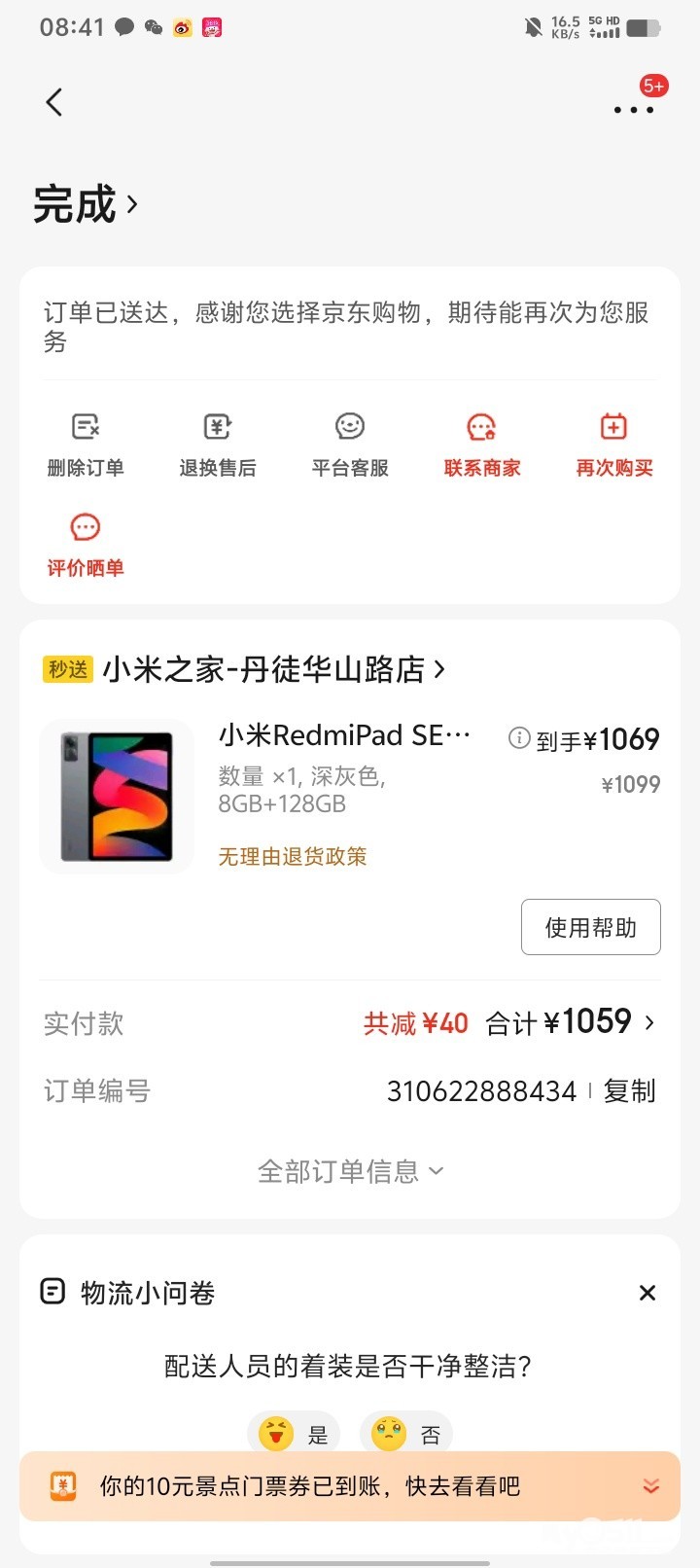
Task: Contact 平台客服 platform support
Action: click(x=350, y=445)
